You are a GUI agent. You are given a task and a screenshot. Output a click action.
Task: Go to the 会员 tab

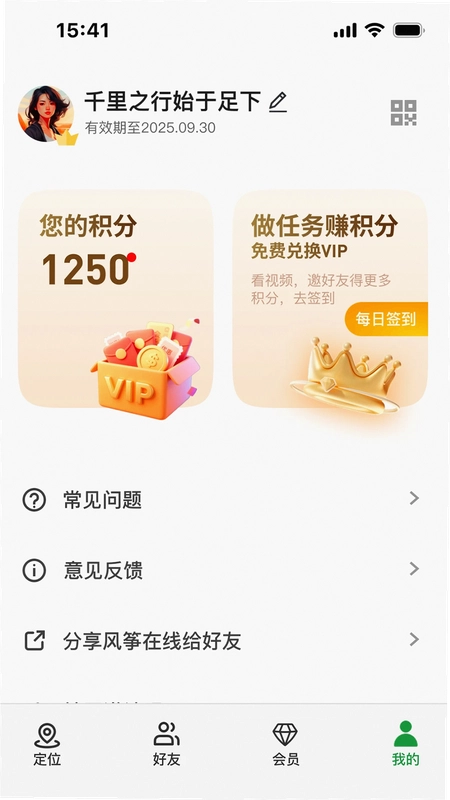point(285,744)
